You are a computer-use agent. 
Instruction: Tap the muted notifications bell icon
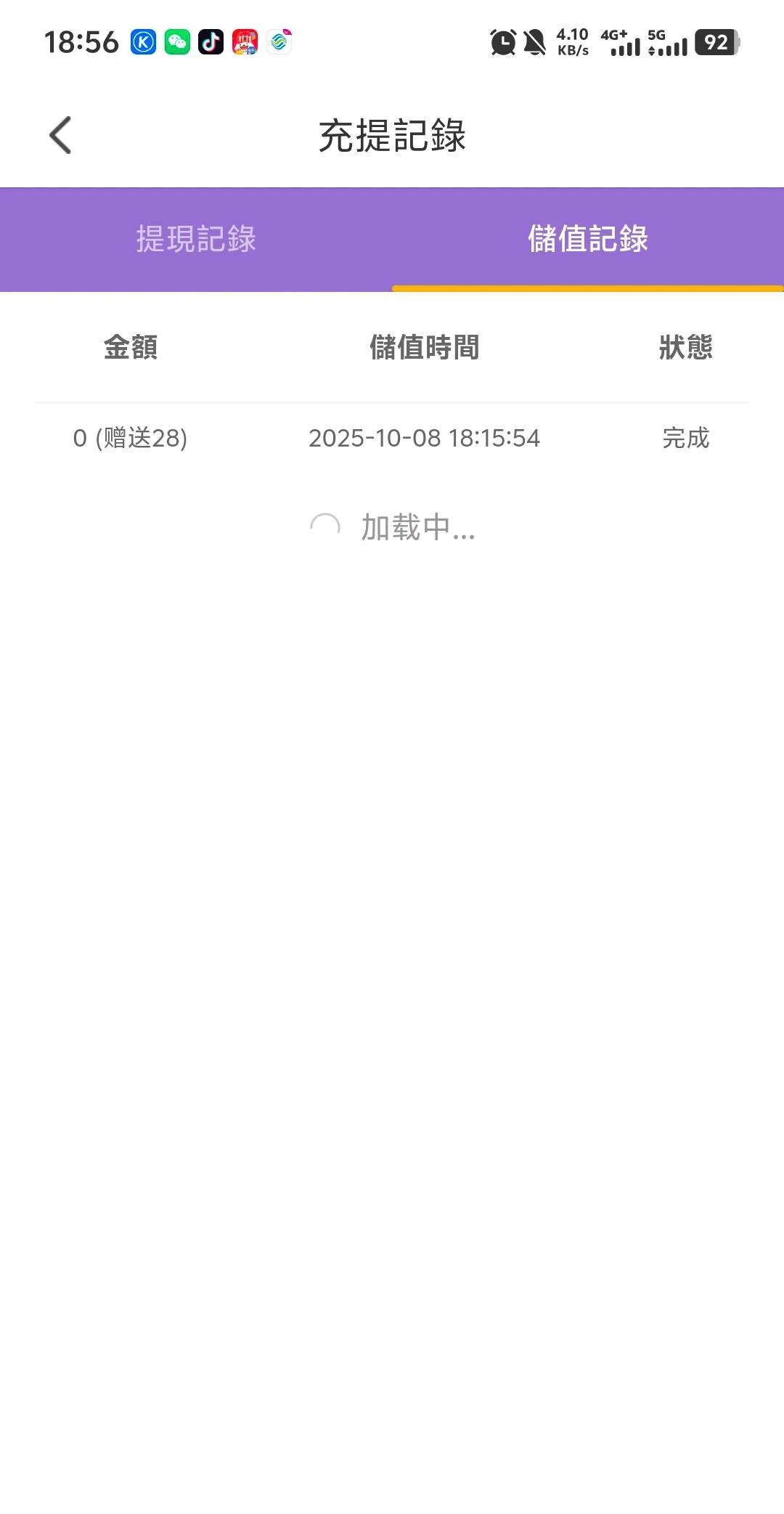534,41
